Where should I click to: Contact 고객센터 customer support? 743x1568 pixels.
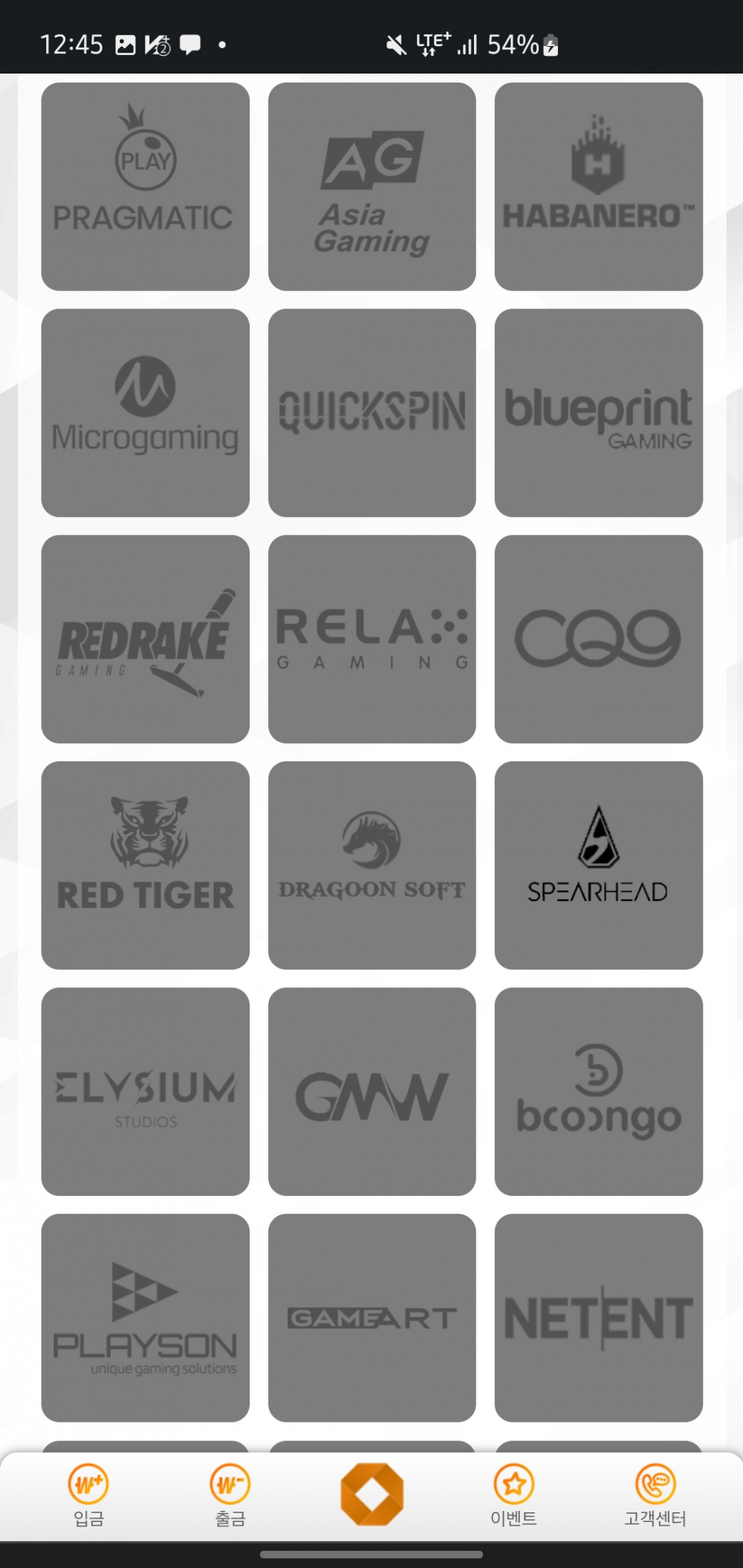(655, 1495)
